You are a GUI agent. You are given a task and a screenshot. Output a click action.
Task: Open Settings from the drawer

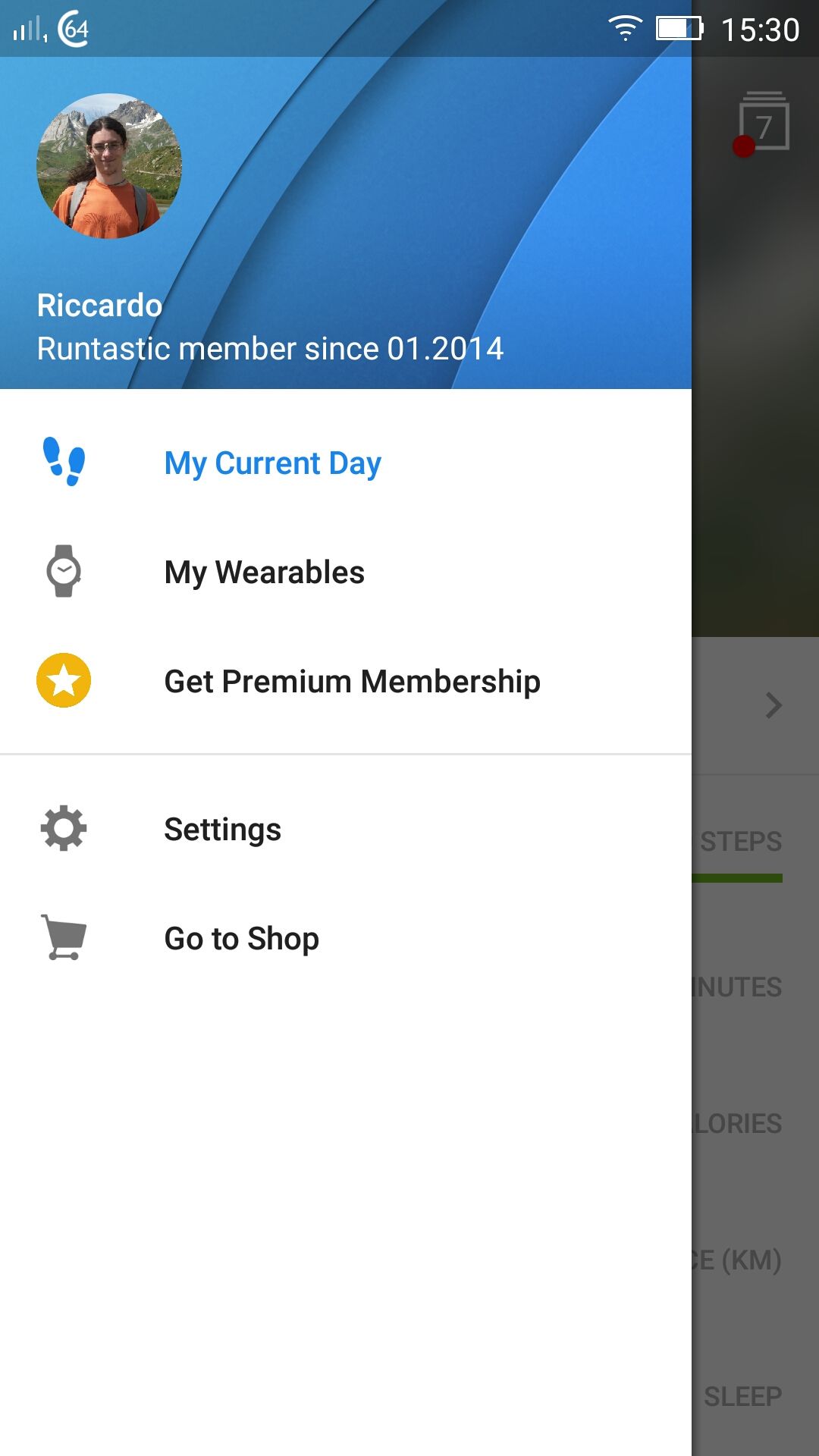pos(222,829)
